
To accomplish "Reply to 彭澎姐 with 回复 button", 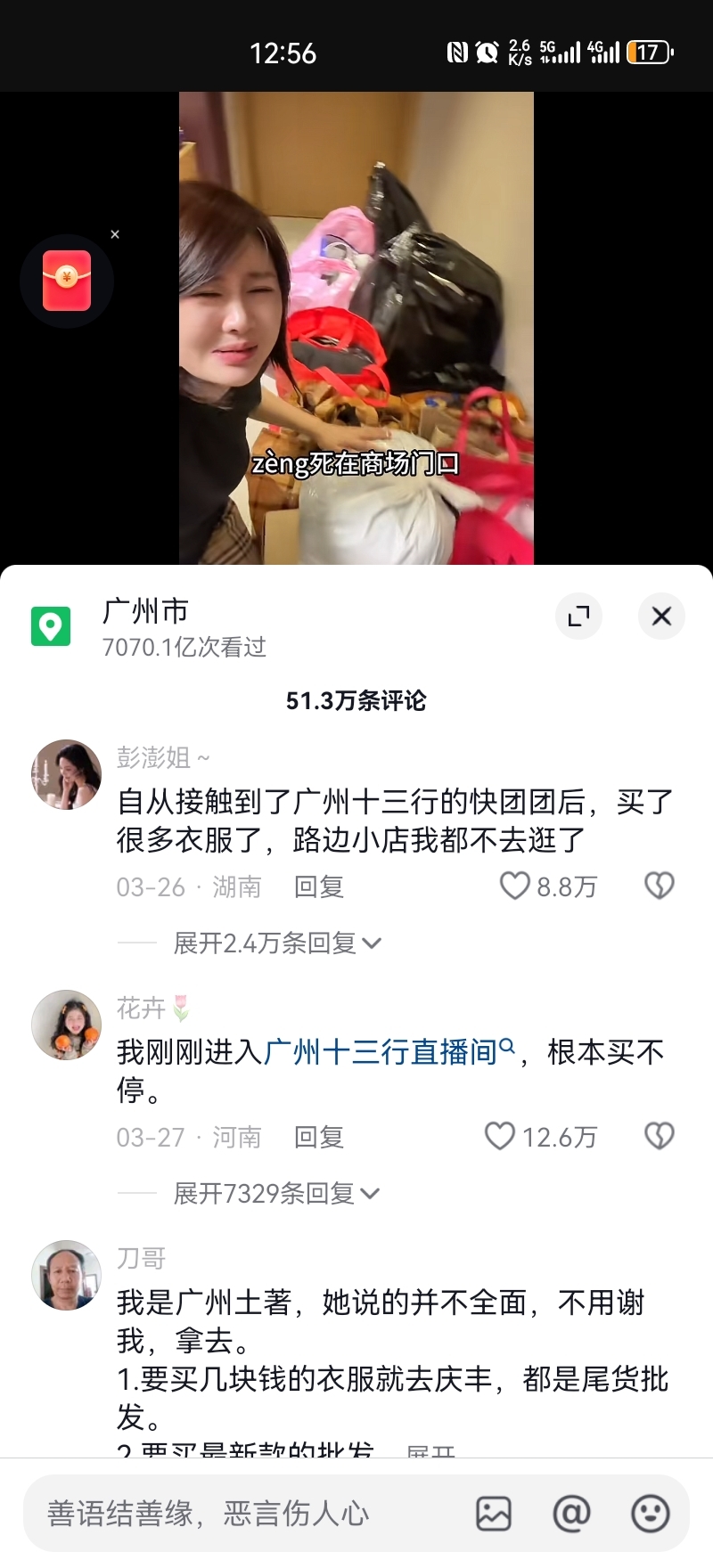I will pos(319,886).
